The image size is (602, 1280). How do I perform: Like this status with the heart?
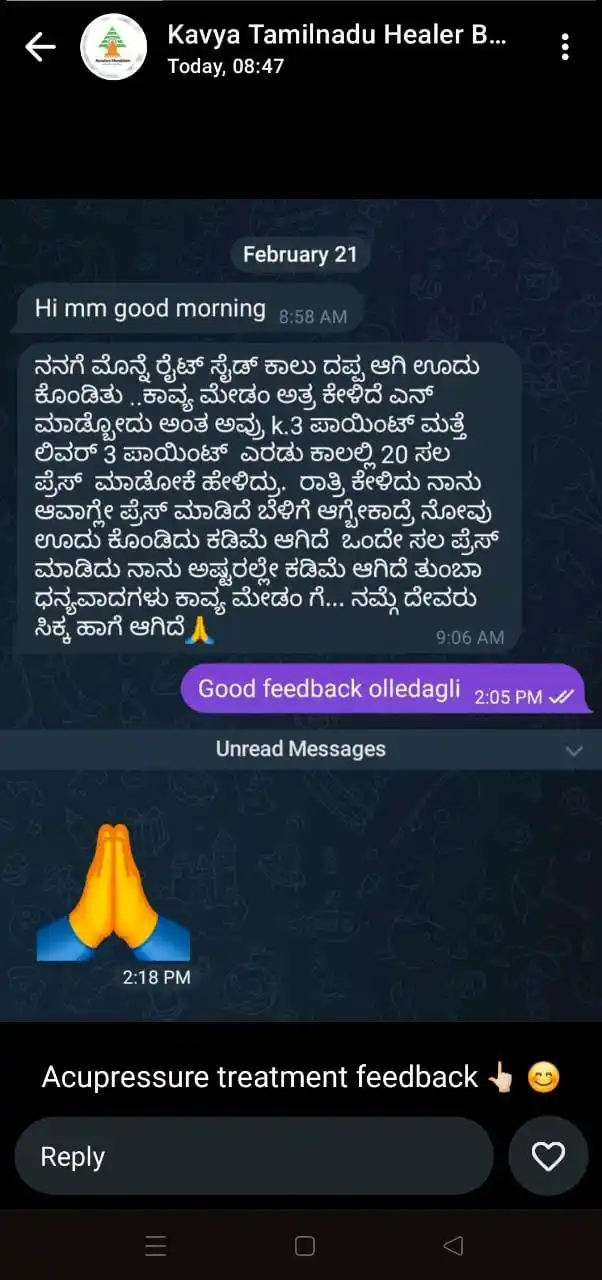coord(548,1156)
